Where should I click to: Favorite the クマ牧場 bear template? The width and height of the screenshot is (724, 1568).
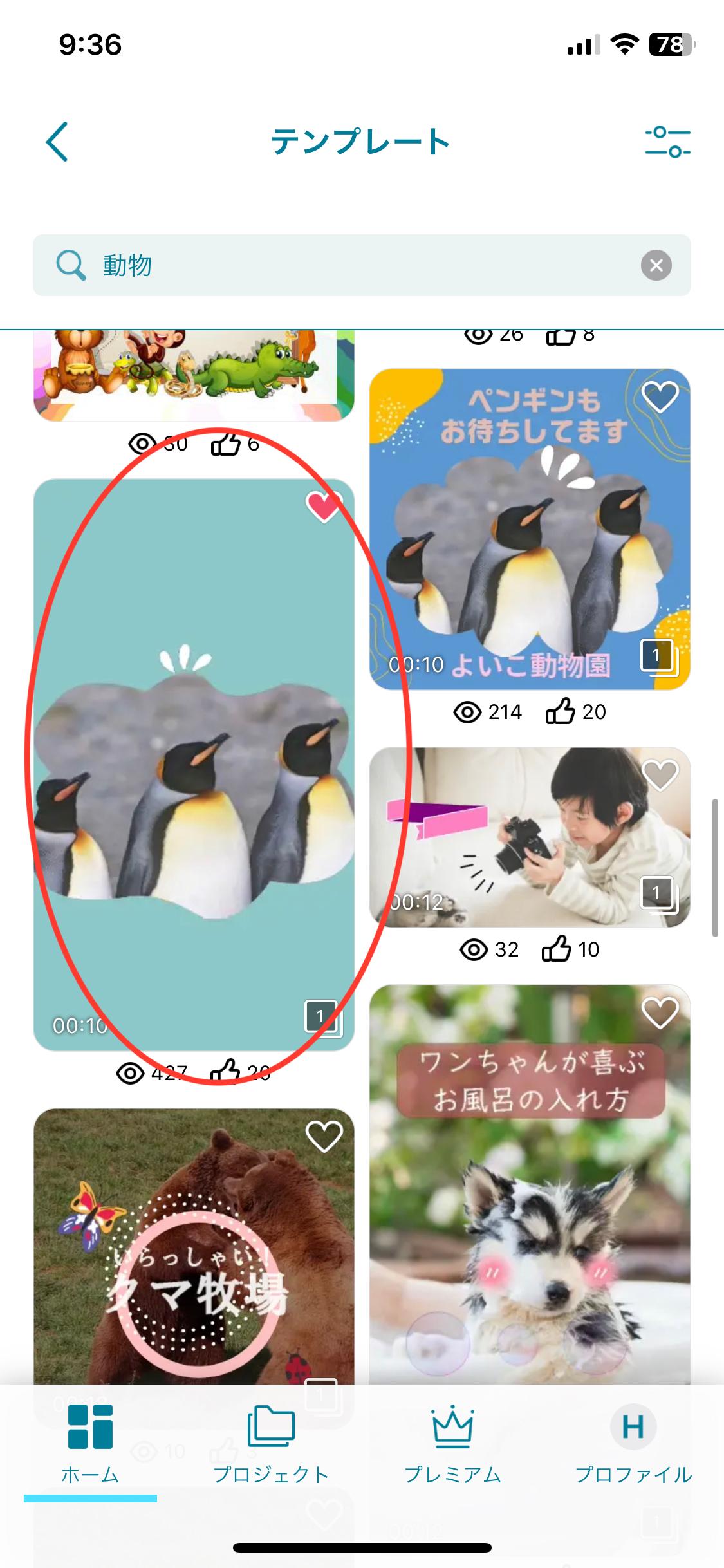323,1137
